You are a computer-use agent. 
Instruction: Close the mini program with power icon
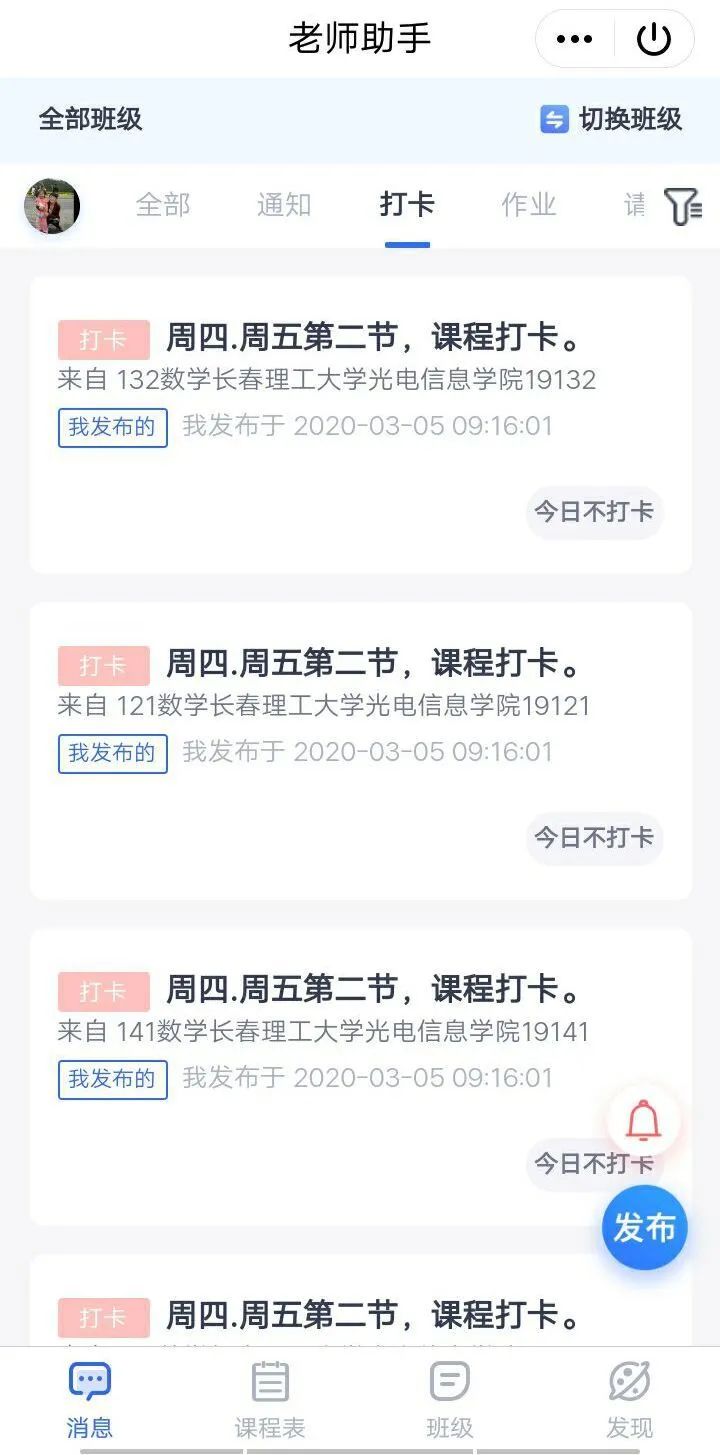[x=654, y=39]
